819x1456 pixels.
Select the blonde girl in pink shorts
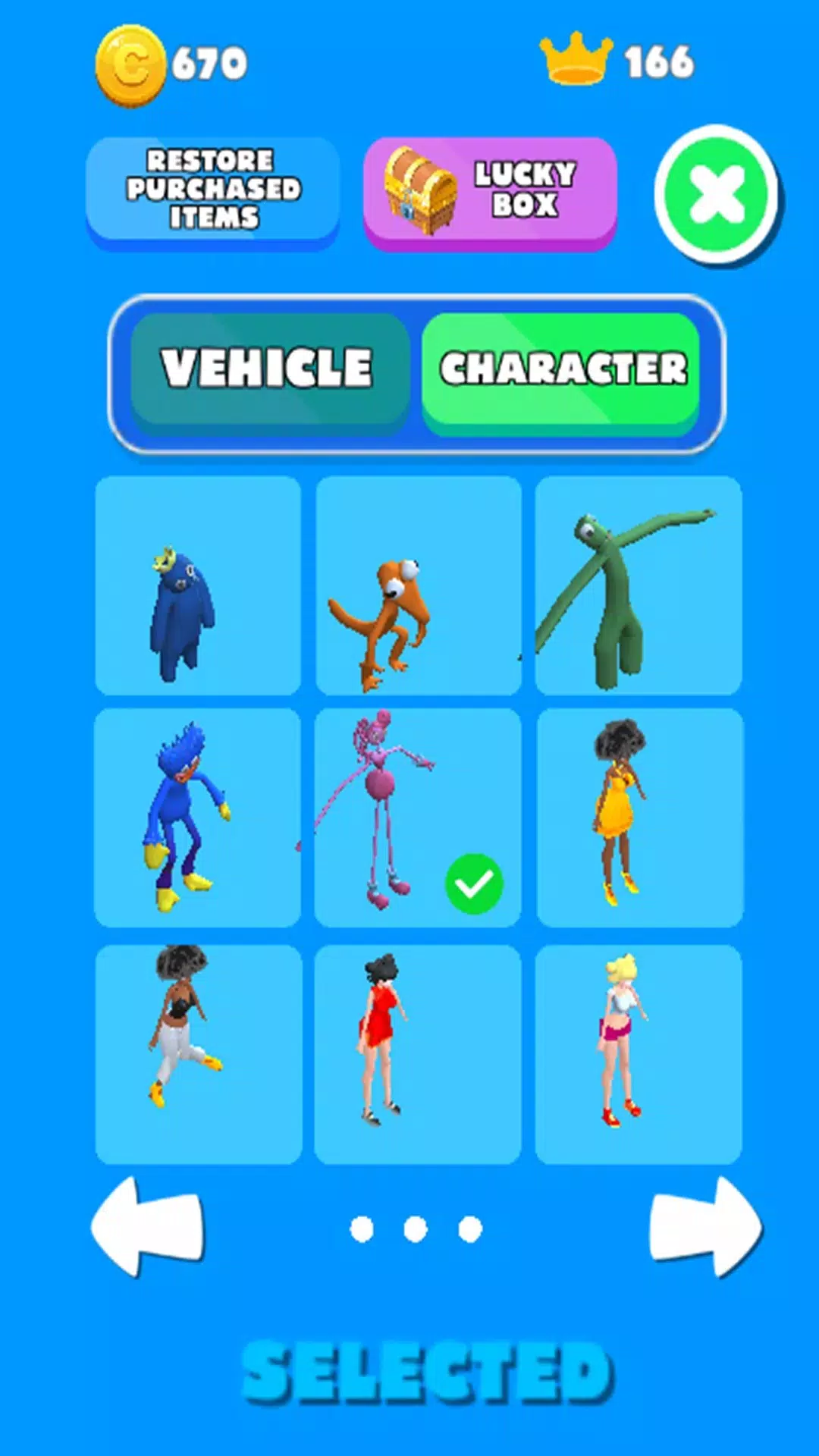(x=638, y=1054)
